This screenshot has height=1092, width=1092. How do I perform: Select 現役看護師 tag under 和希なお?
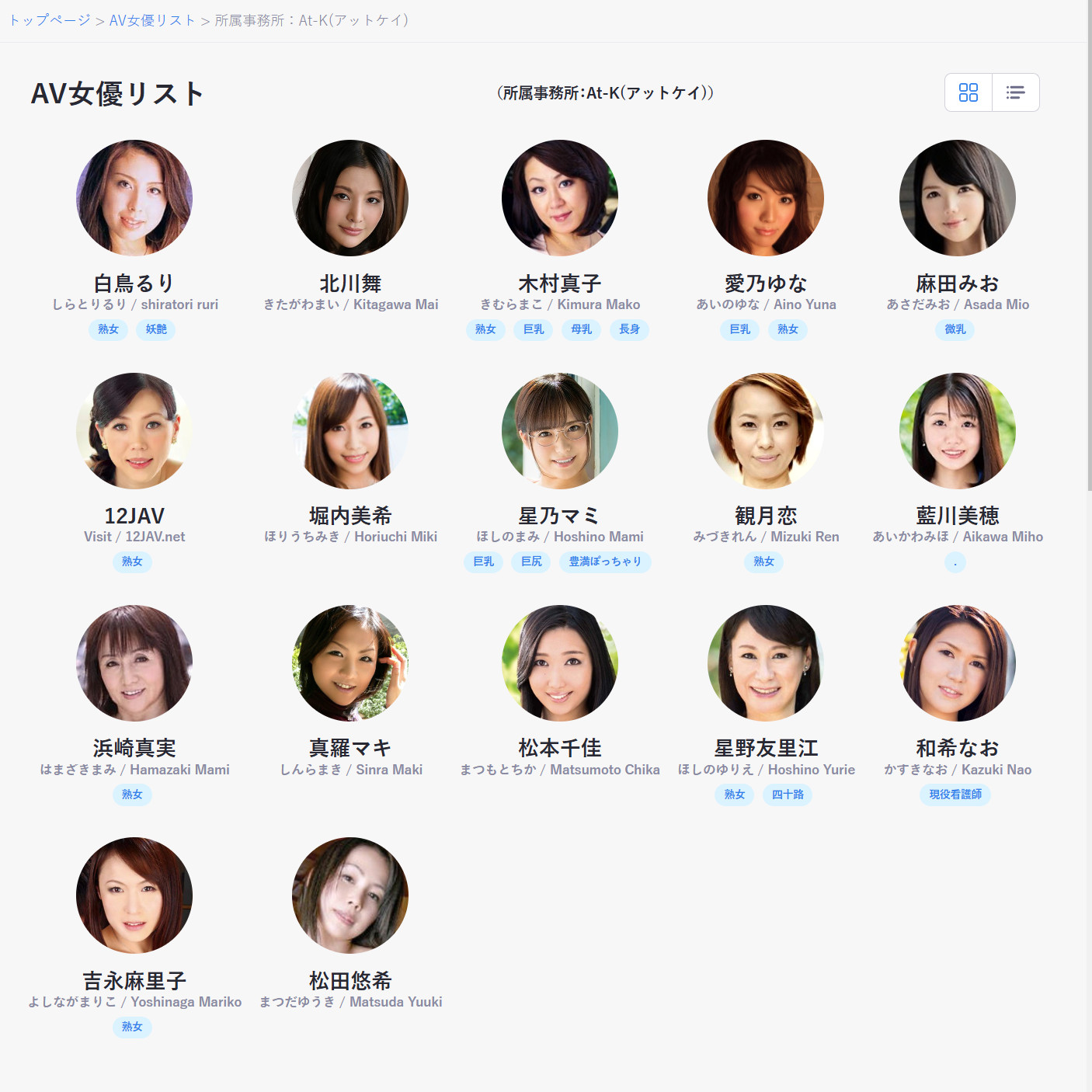pos(955,795)
